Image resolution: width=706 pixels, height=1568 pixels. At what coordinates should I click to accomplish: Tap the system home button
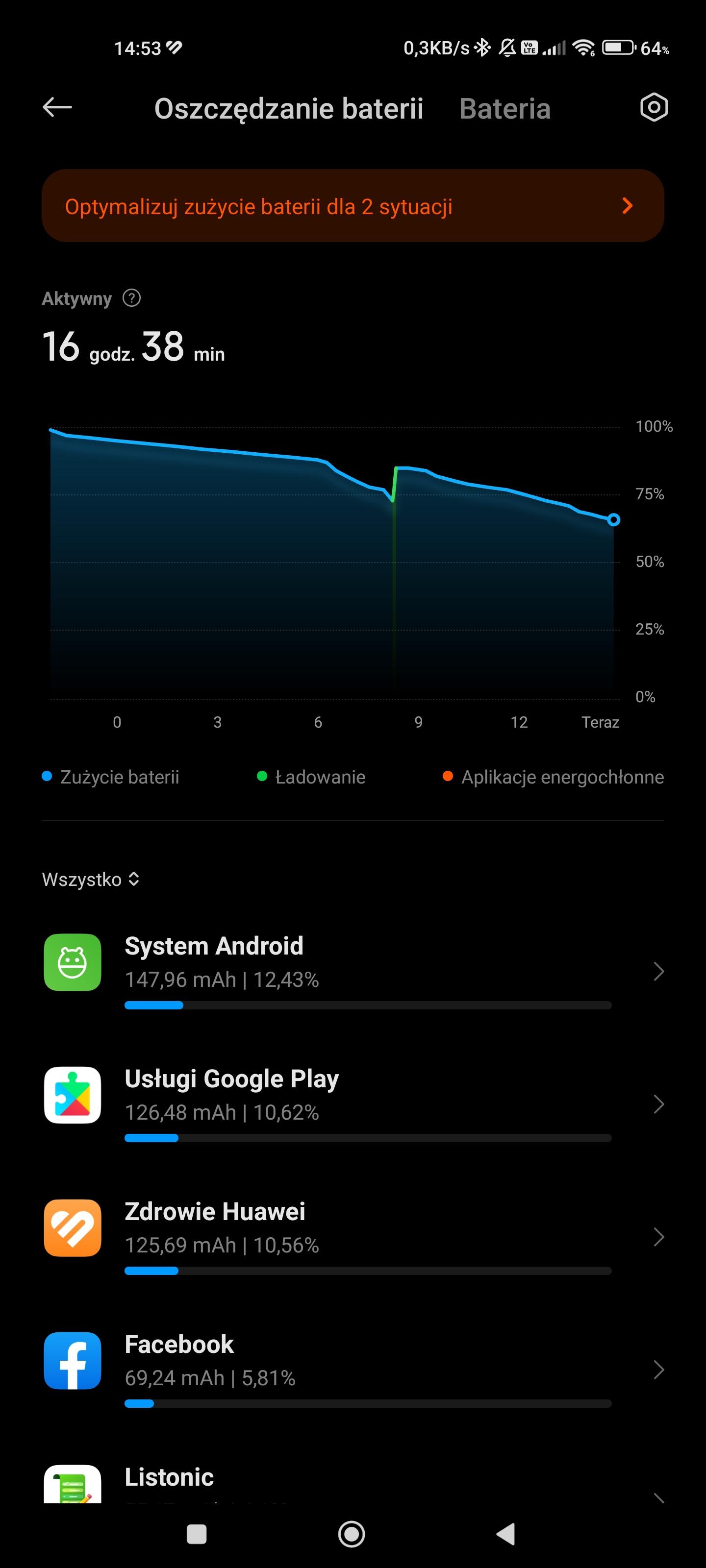(x=352, y=1534)
